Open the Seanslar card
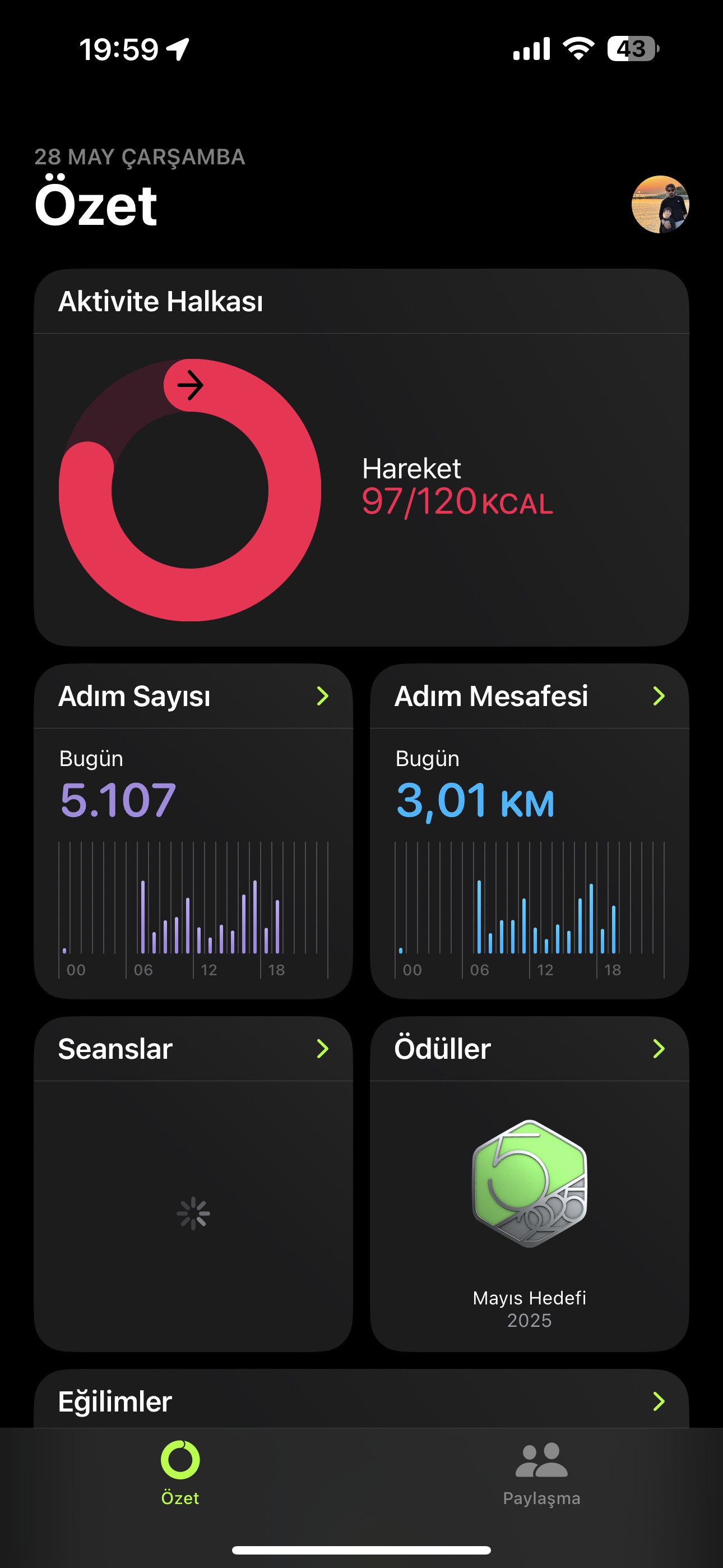Image resolution: width=723 pixels, height=1568 pixels. [x=193, y=1184]
